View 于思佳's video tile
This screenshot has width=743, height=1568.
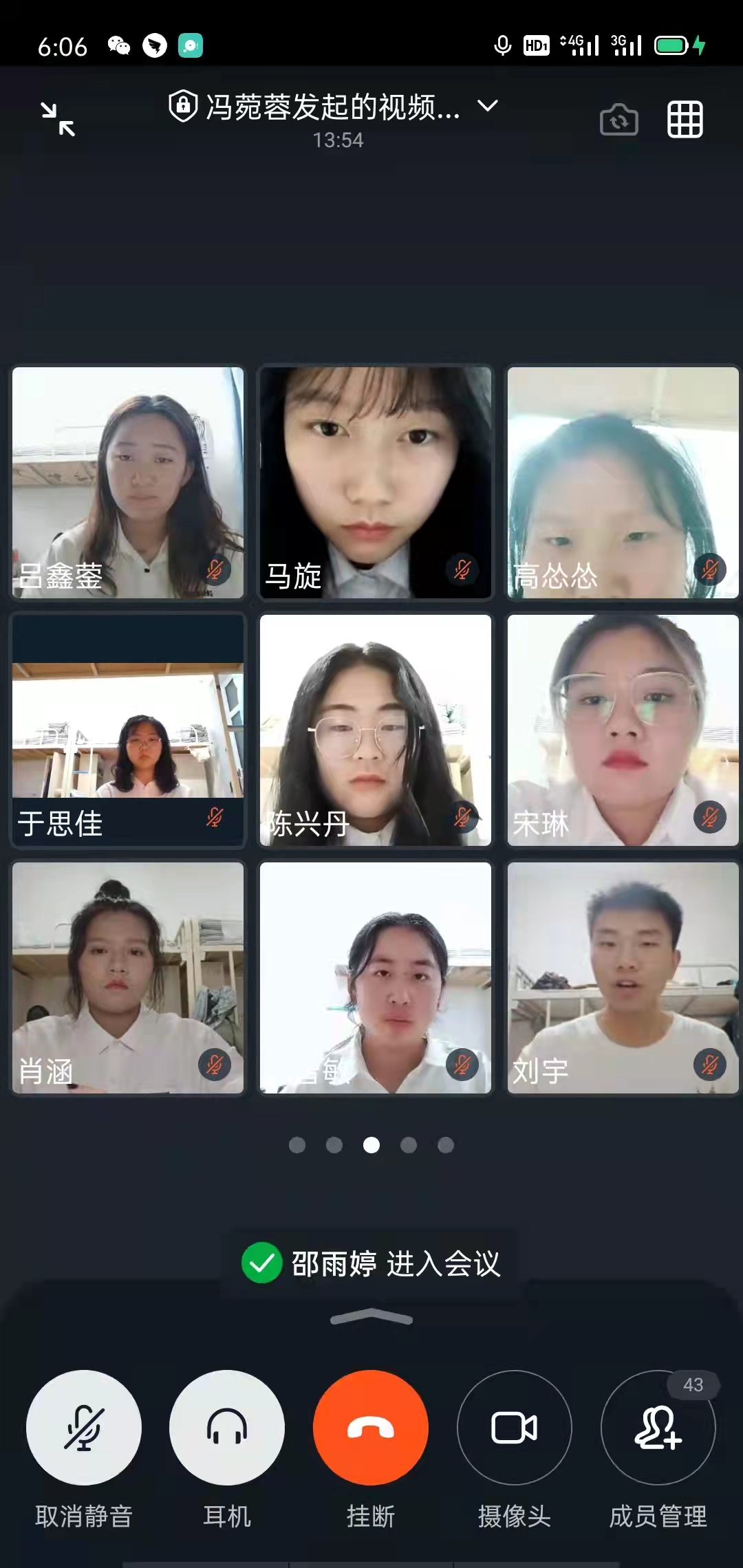128,730
